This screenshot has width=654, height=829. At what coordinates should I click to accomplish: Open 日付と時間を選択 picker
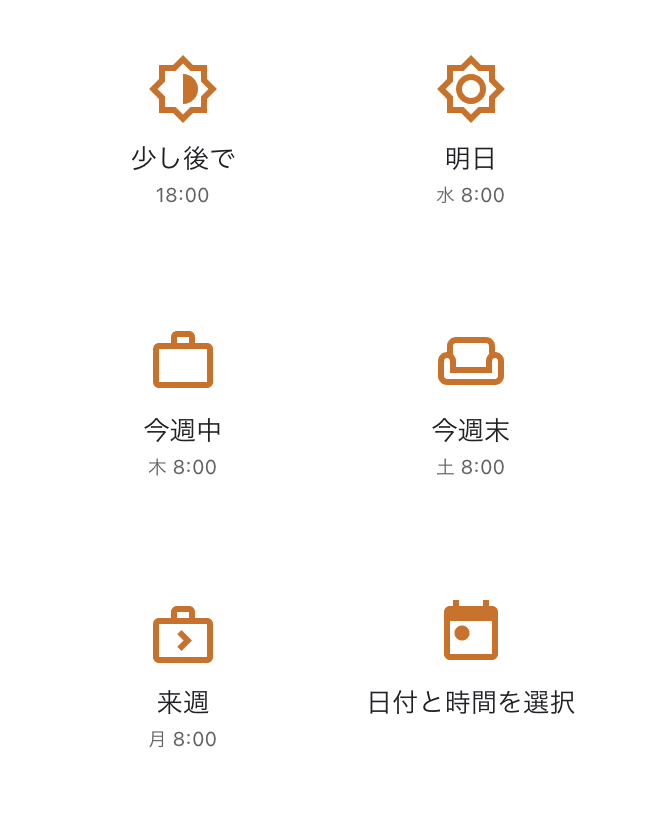(x=470, y=660)
